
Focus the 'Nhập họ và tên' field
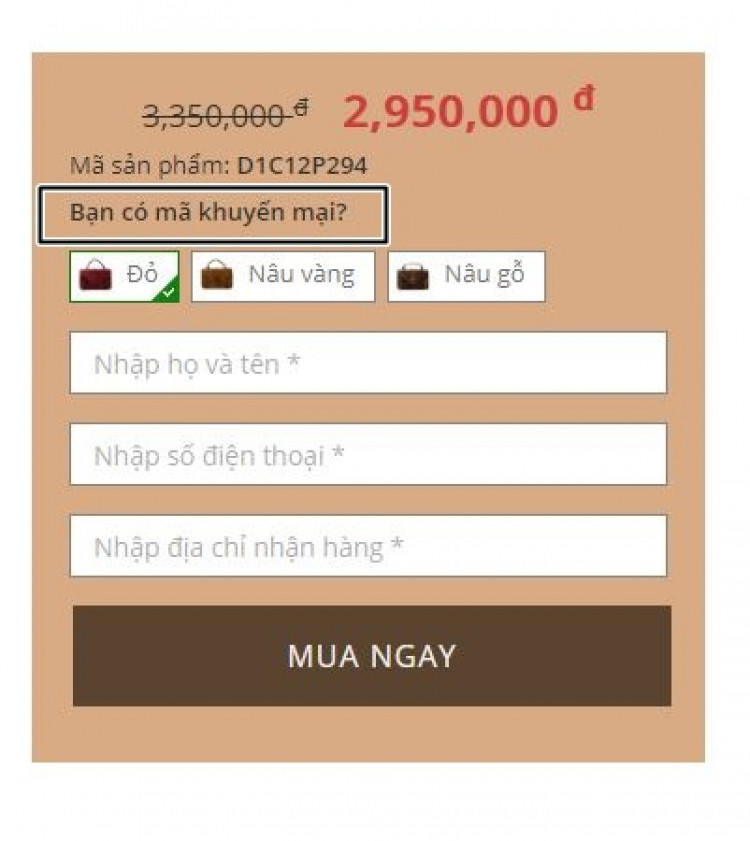[368, 363]
